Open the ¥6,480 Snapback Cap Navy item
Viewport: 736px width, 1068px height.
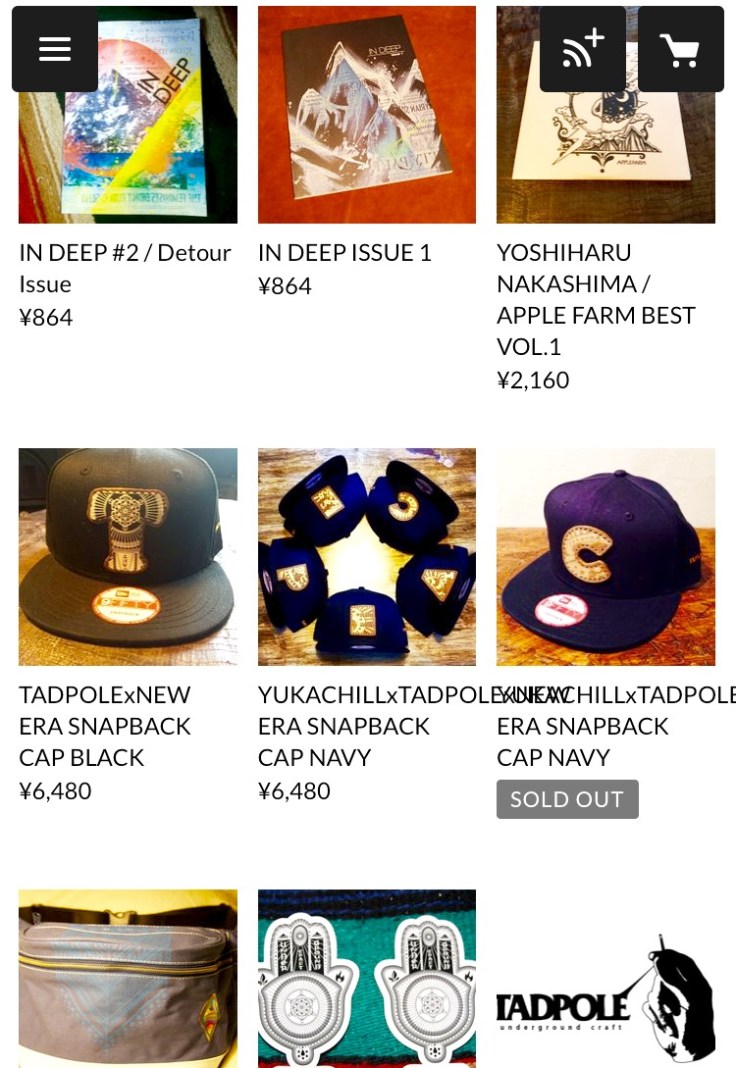367,557
